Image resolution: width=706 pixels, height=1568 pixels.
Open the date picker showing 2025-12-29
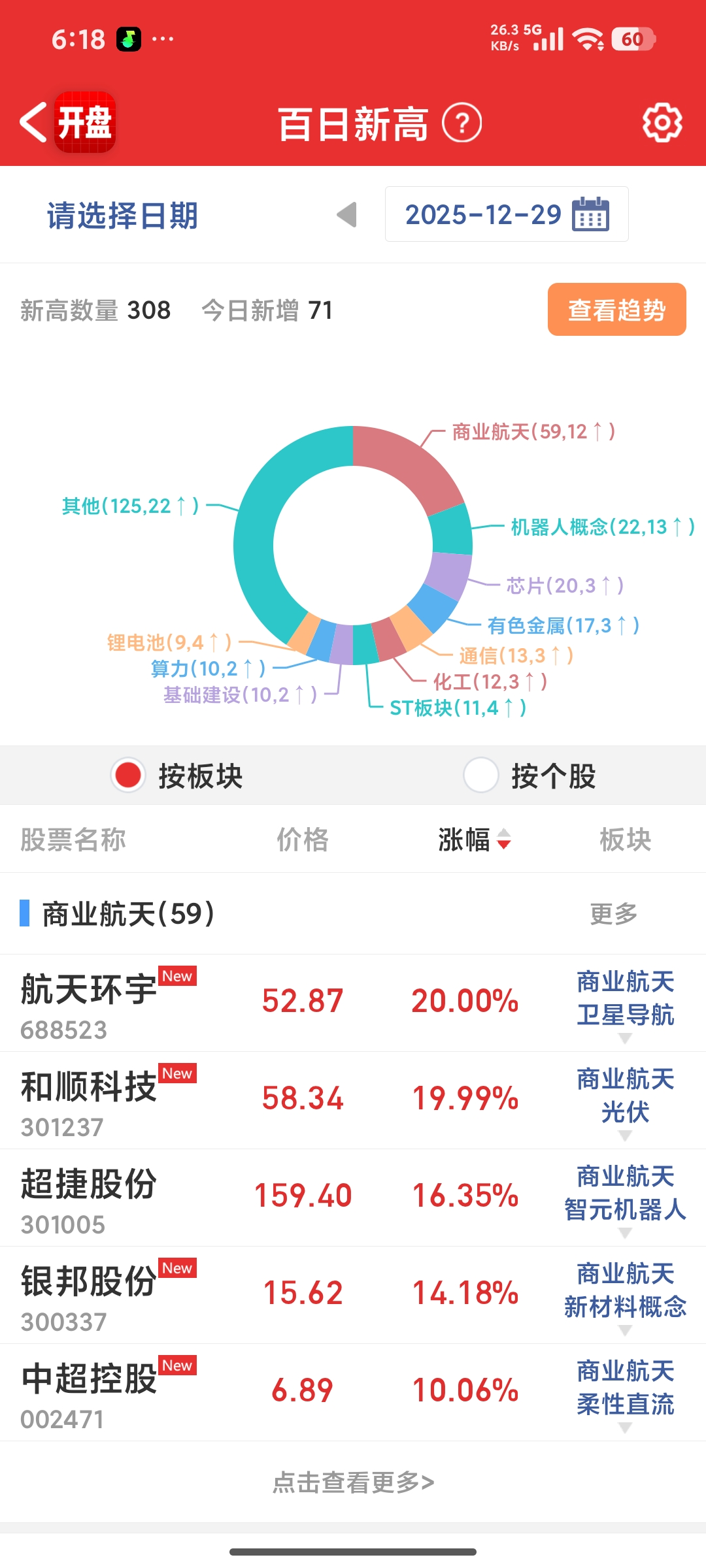click(507, 214)
